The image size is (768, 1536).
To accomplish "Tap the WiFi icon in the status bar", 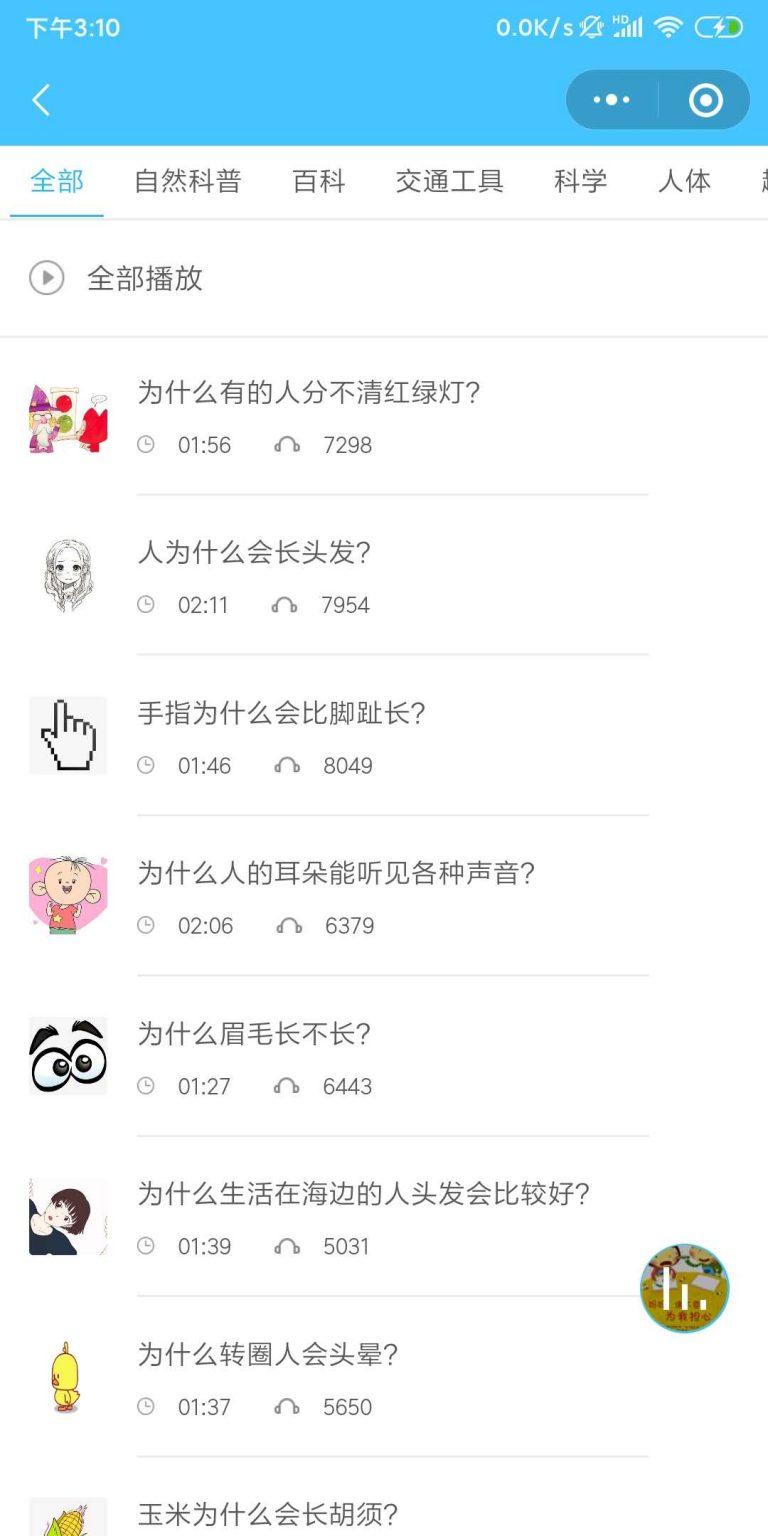I will tap(668, 27).
